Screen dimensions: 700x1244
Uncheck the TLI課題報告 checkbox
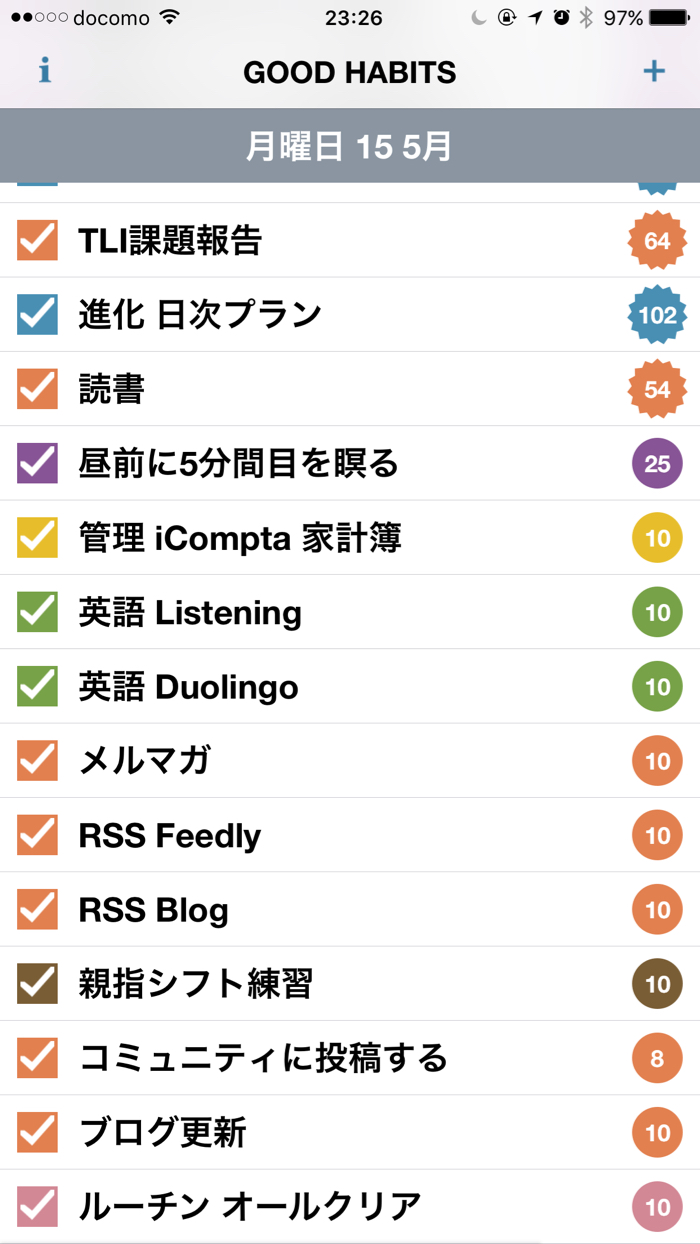pyautogui.click(x=38, y=241)
